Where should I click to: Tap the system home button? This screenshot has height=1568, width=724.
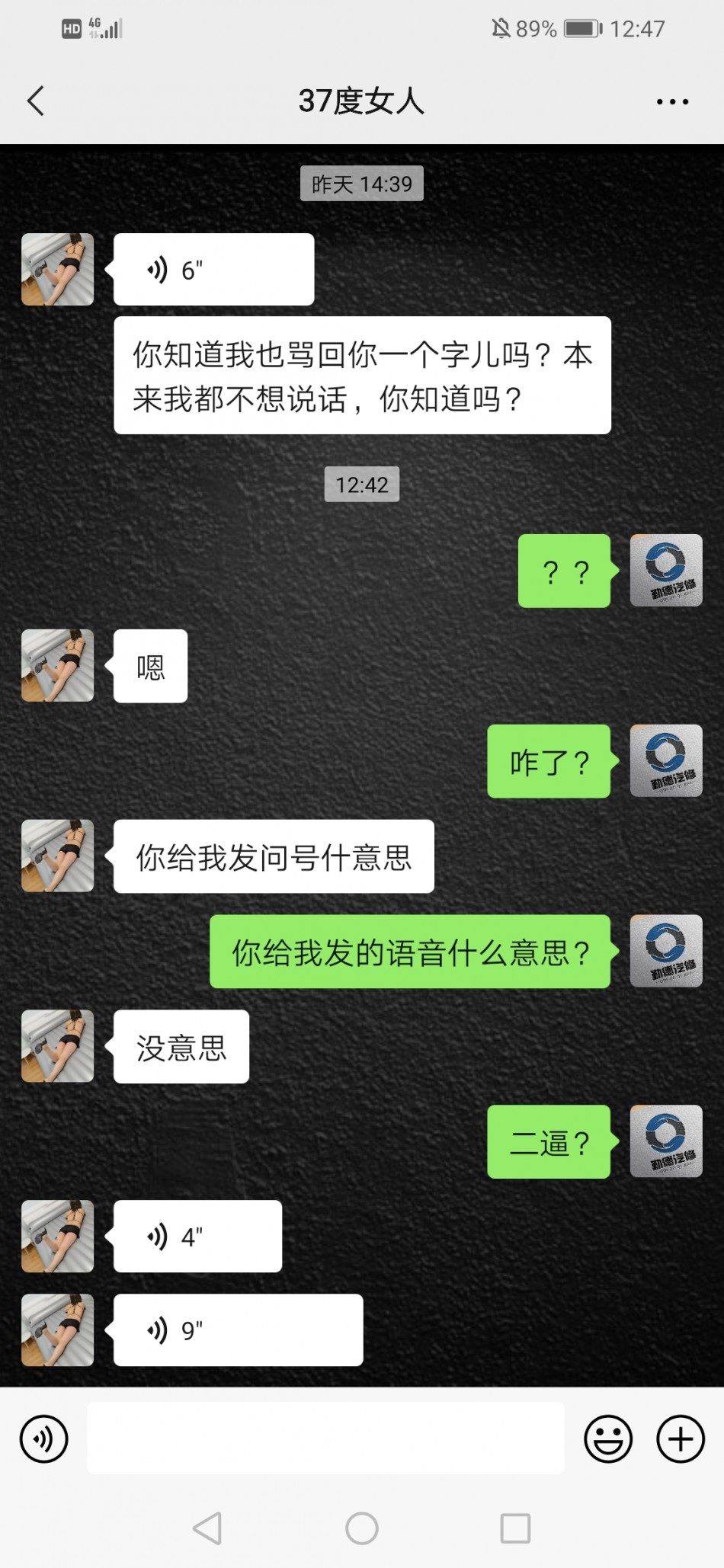coord(361,1528)
